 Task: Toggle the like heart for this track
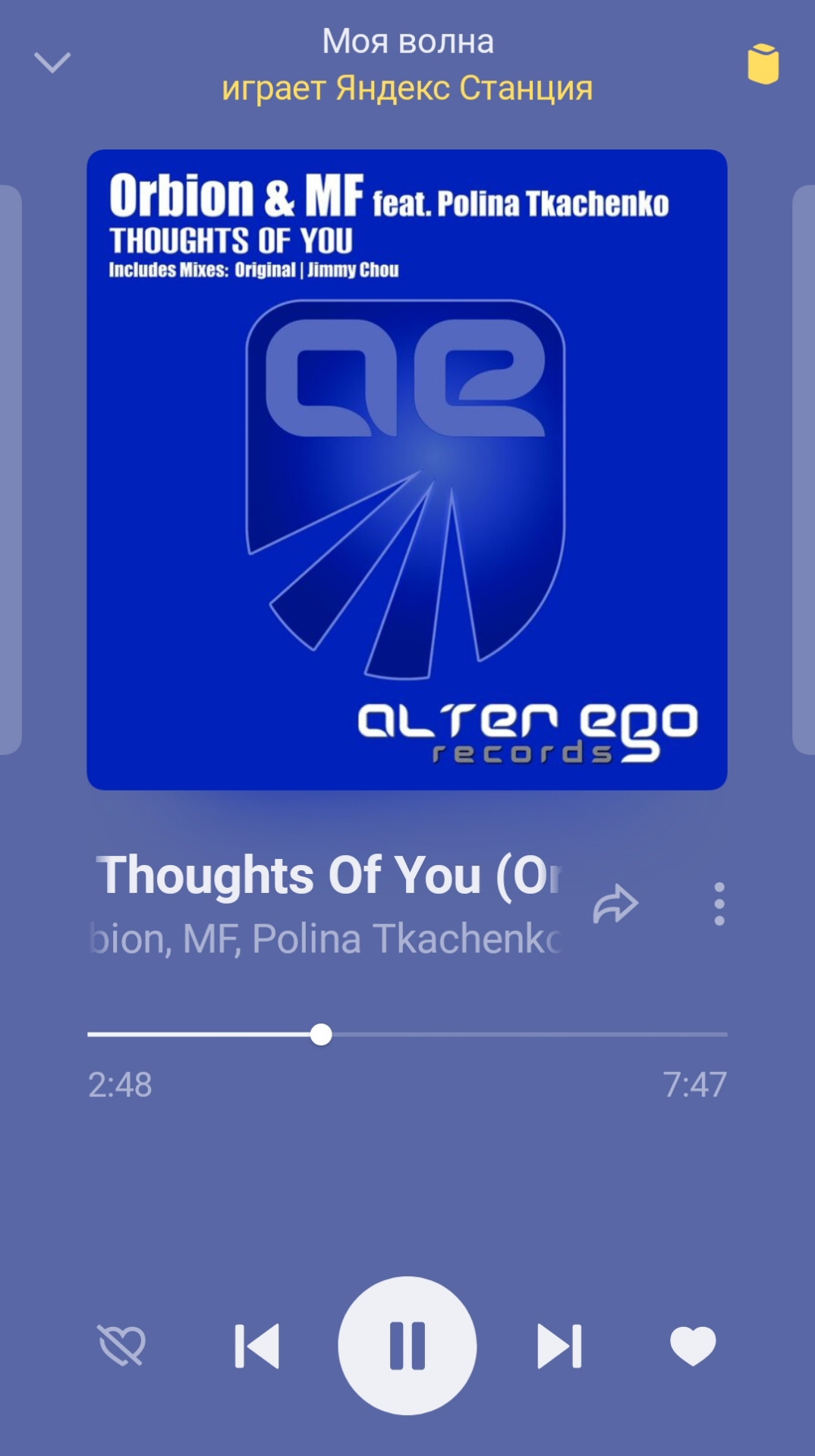[x=693, y=1346]
